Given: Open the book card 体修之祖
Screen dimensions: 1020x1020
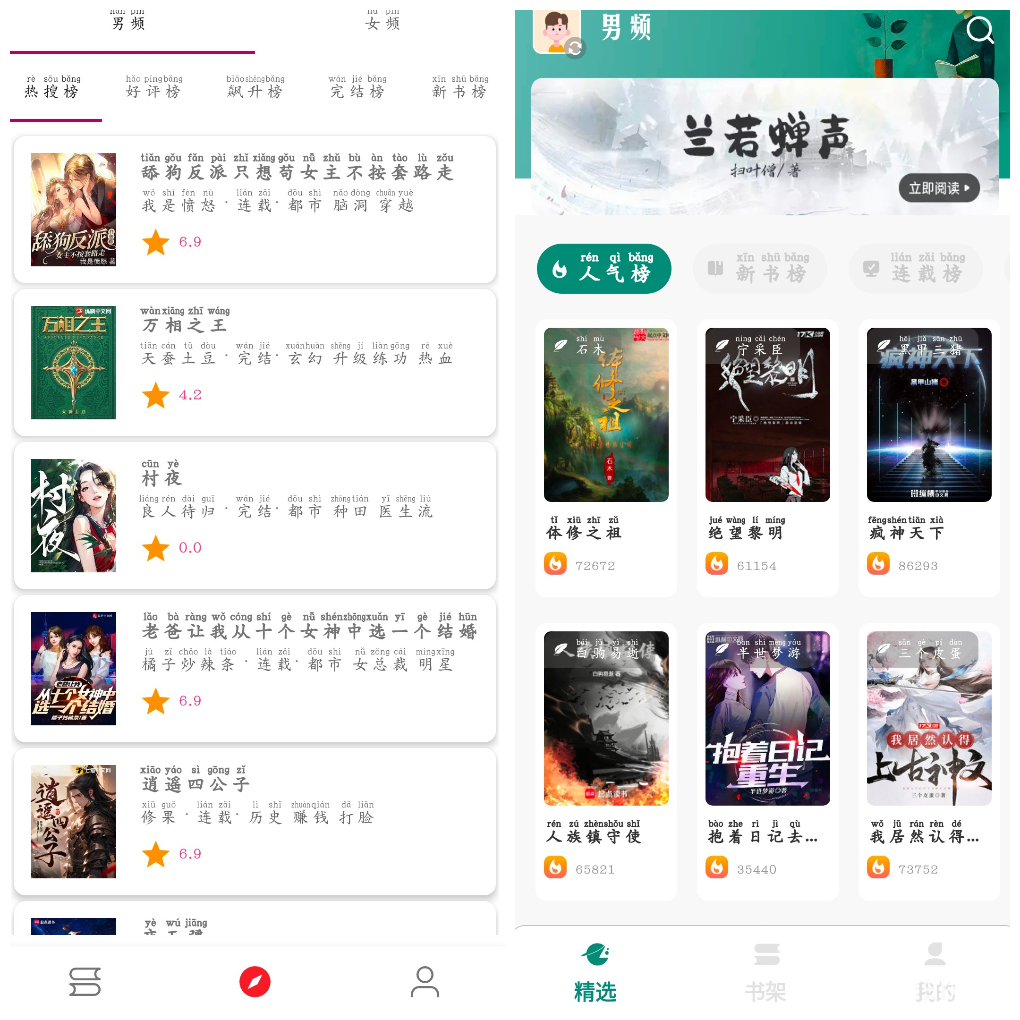Looking at the screenshot, I should pos(606,457).
